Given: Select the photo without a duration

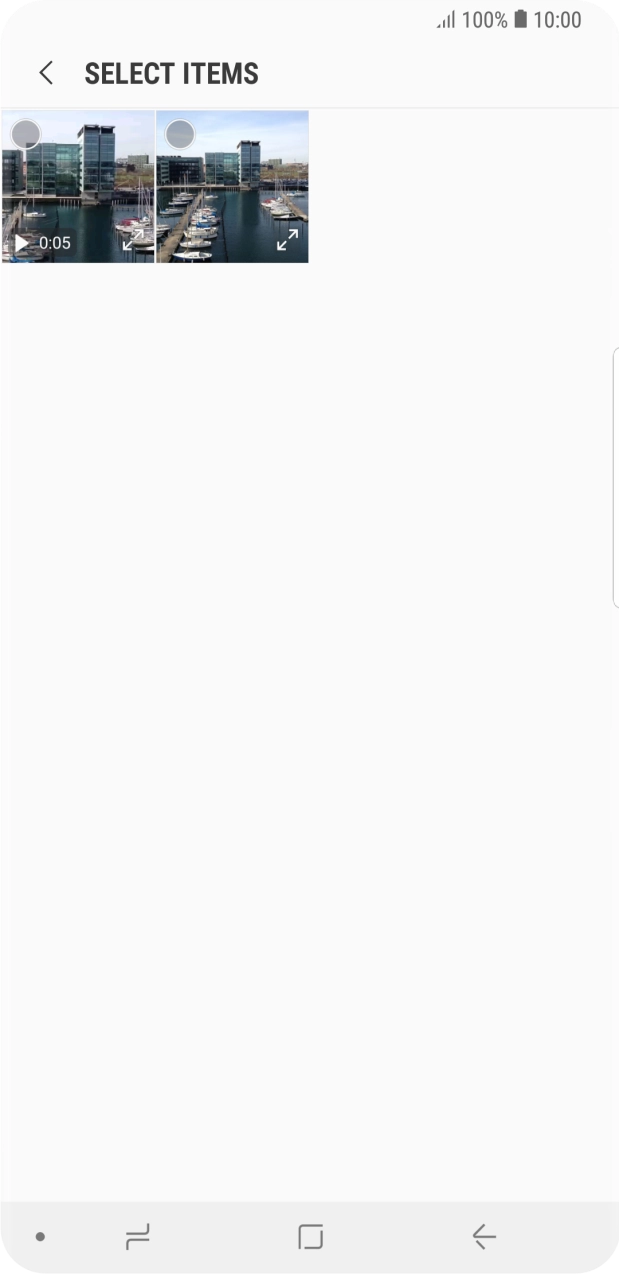Looking at the screenshot, I should 180,134.
